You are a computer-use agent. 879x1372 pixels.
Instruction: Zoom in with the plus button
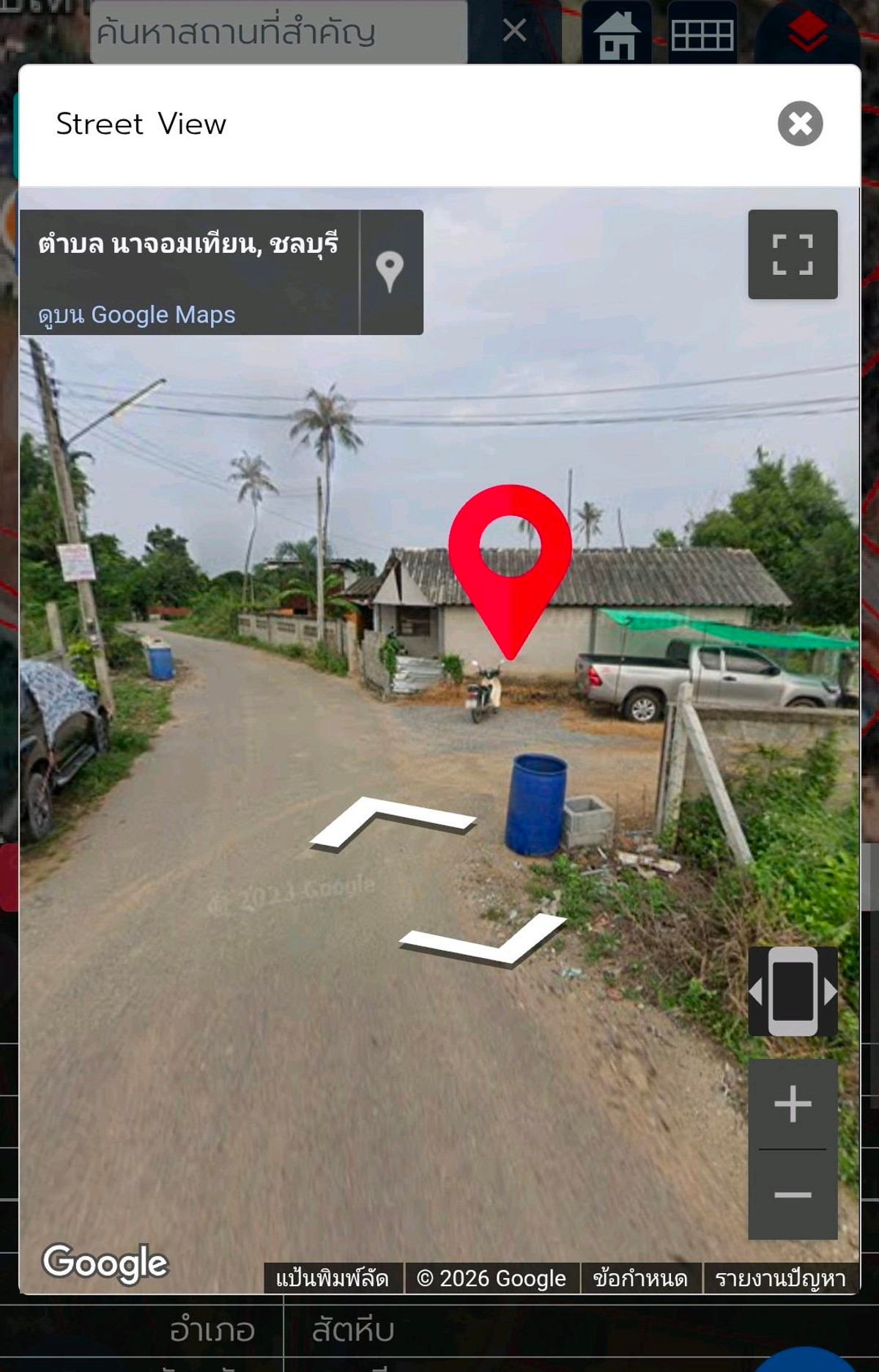pos(793,1104)
